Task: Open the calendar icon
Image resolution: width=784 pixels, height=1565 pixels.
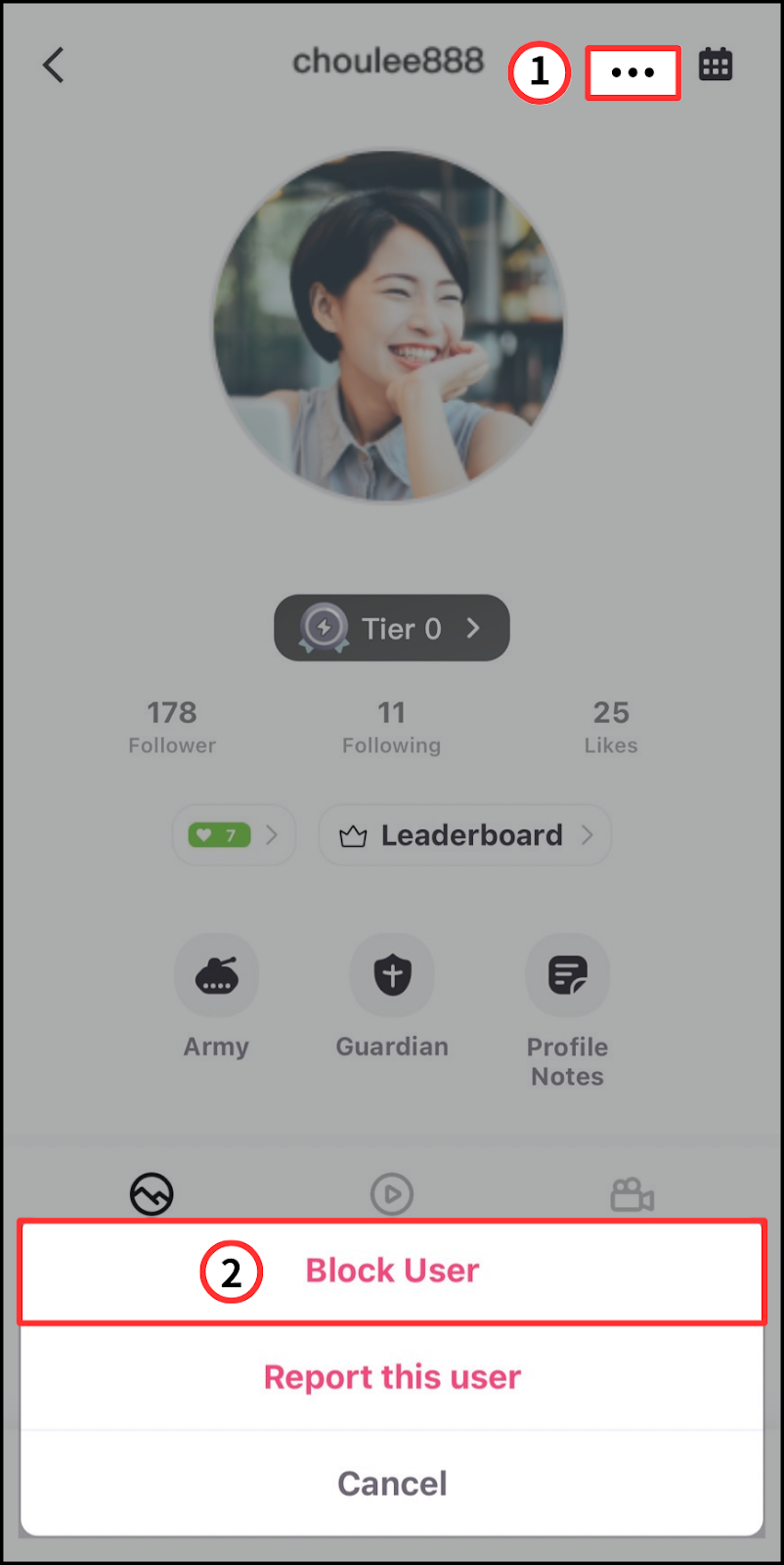Action: (716, 66)
